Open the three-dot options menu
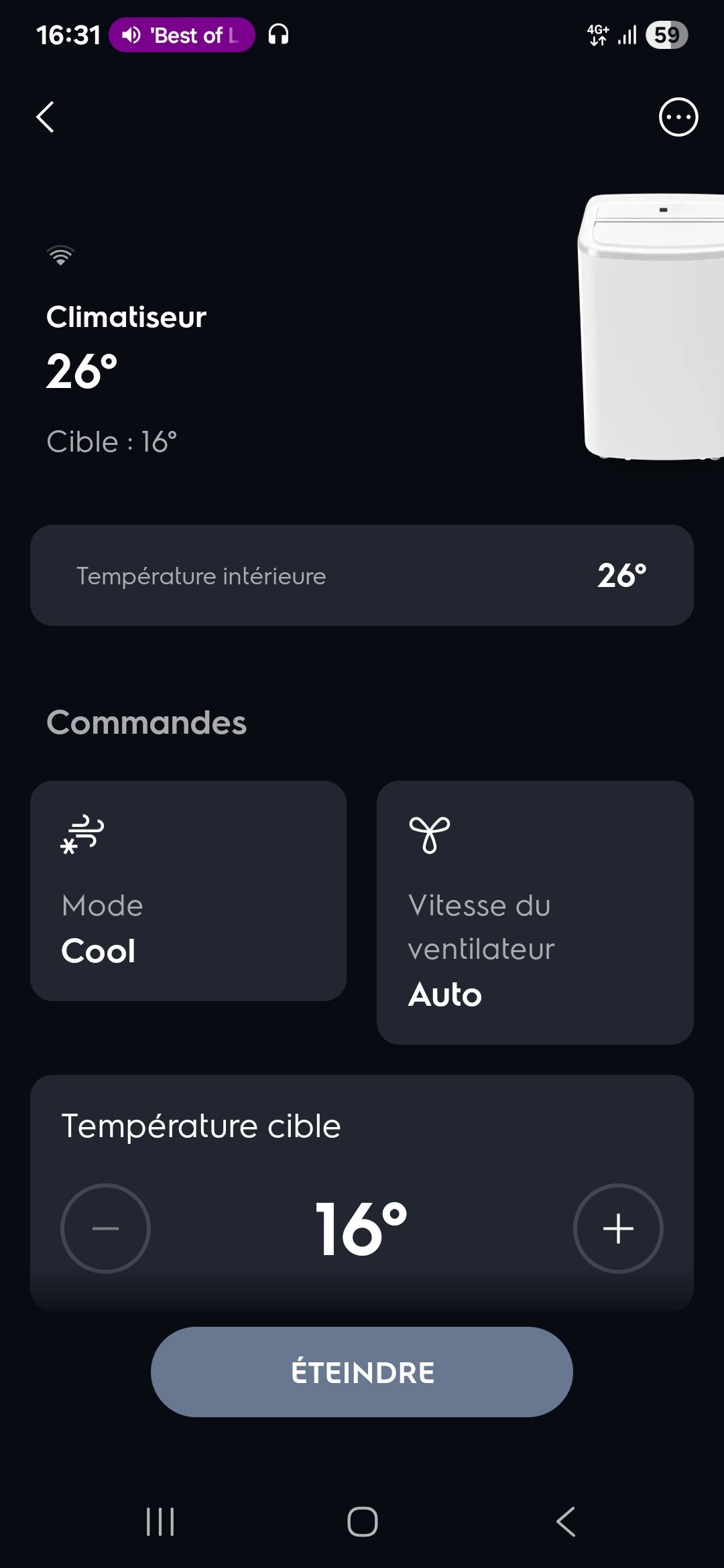The width and height of the screenshot is (724, 1568). (x=678, y=117)
